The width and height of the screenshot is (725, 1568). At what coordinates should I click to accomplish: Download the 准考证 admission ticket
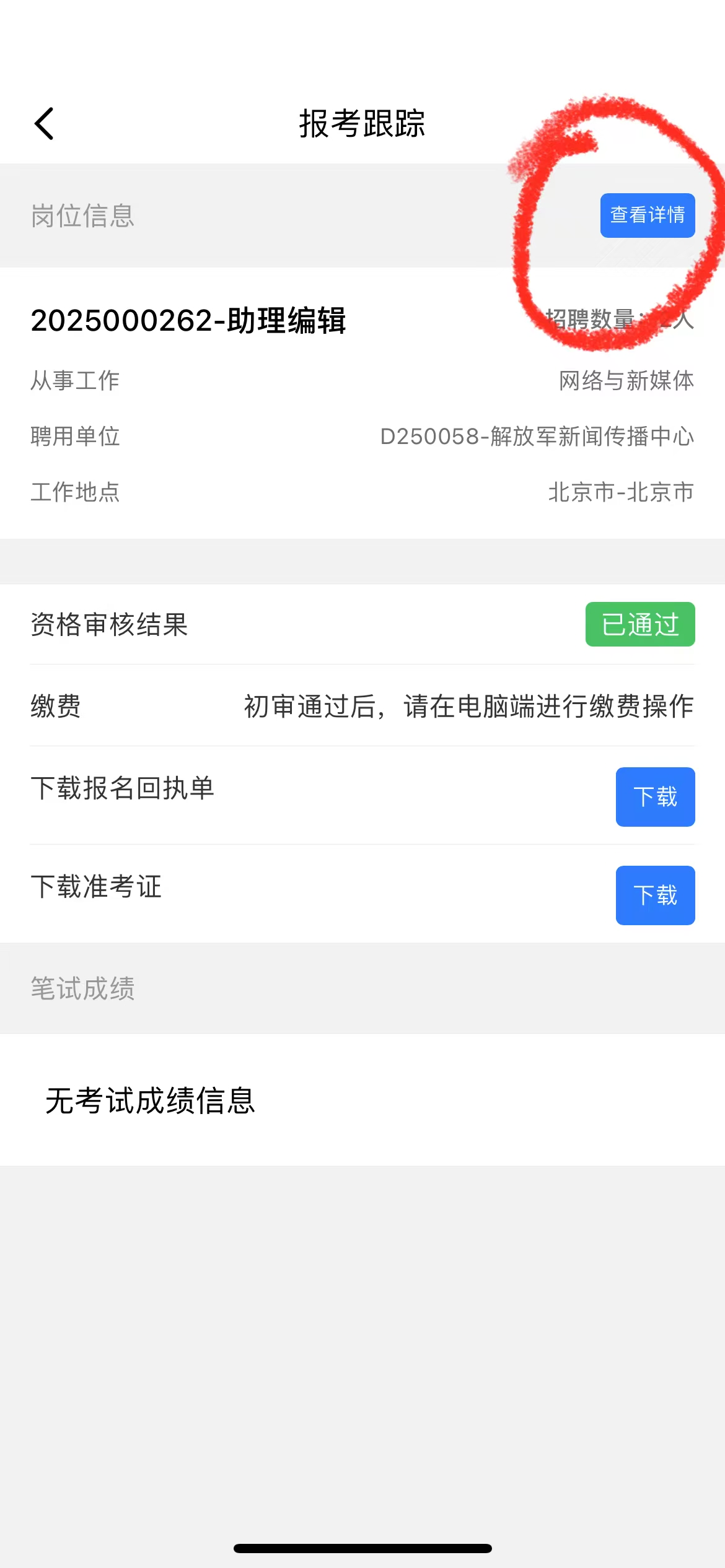655,895
